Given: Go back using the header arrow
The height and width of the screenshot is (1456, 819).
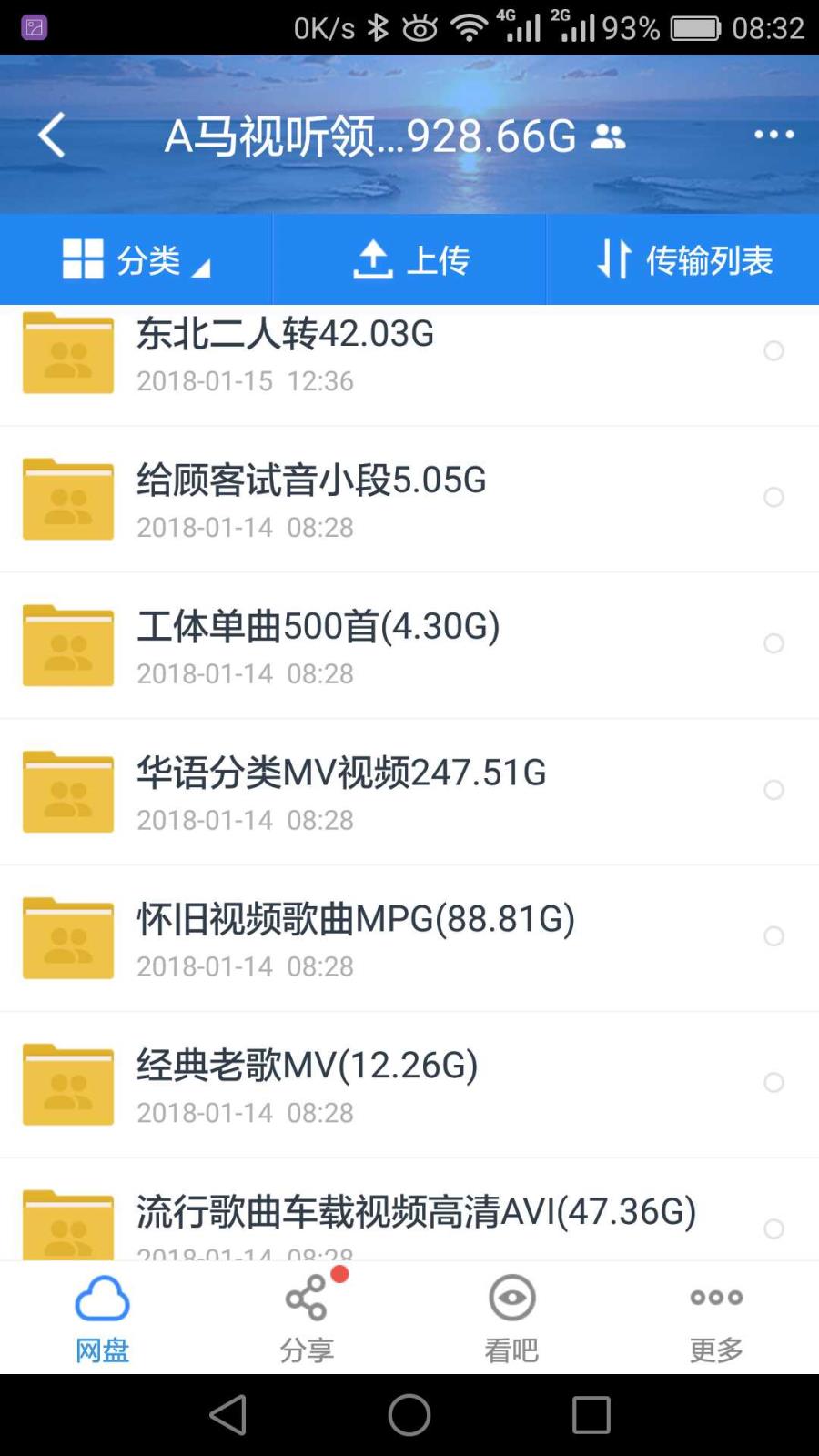Looking at the screenshot, I should [x=52, y=136].
